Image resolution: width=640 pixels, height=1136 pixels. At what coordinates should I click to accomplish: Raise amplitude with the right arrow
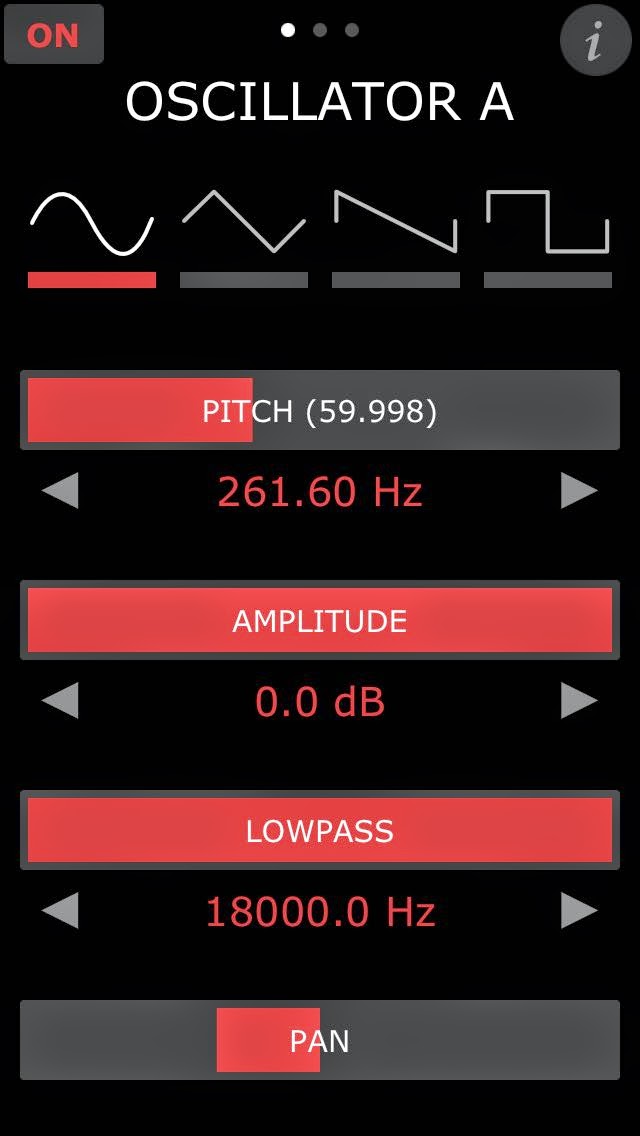[x=579, y=701]
